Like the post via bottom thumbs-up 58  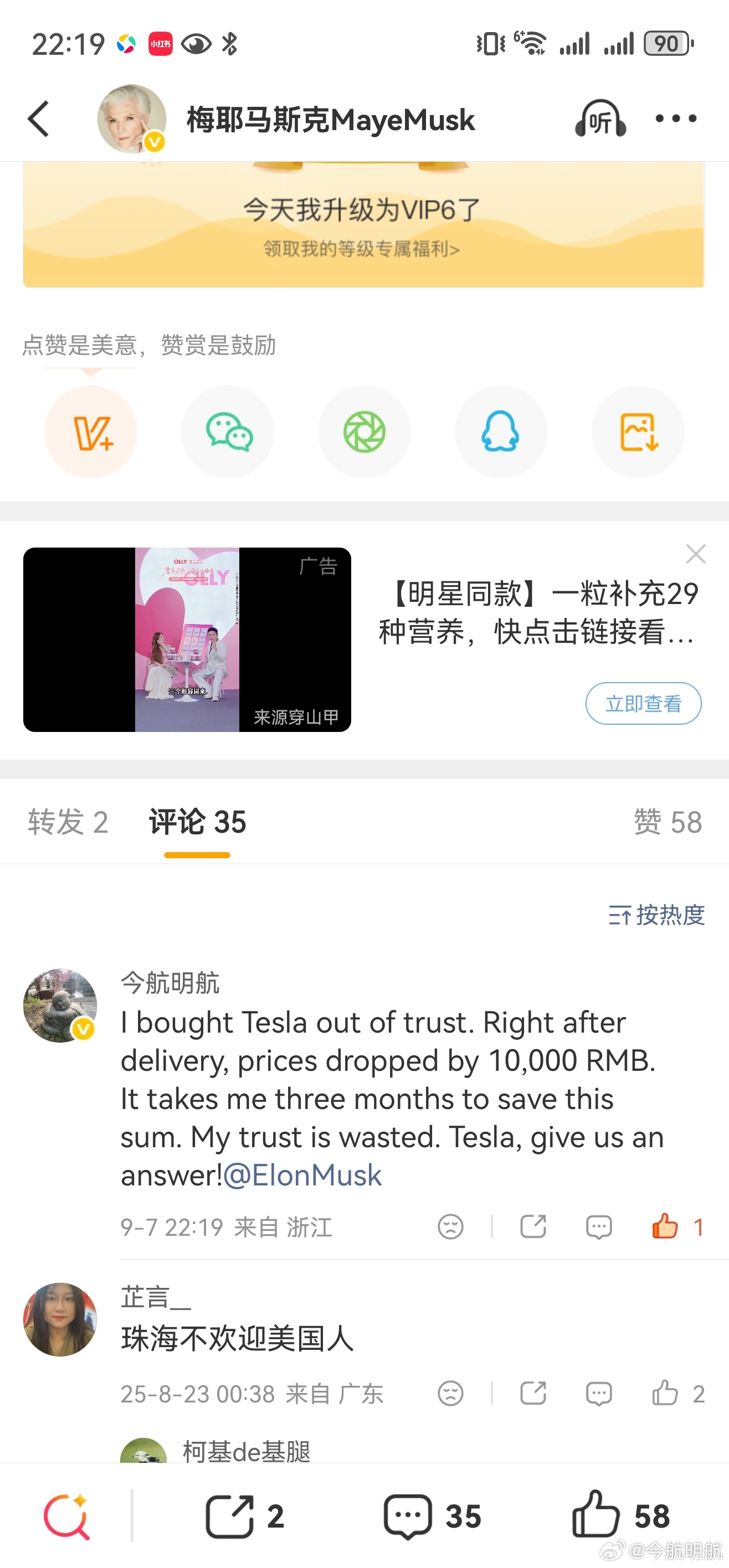coord(621,1515)
